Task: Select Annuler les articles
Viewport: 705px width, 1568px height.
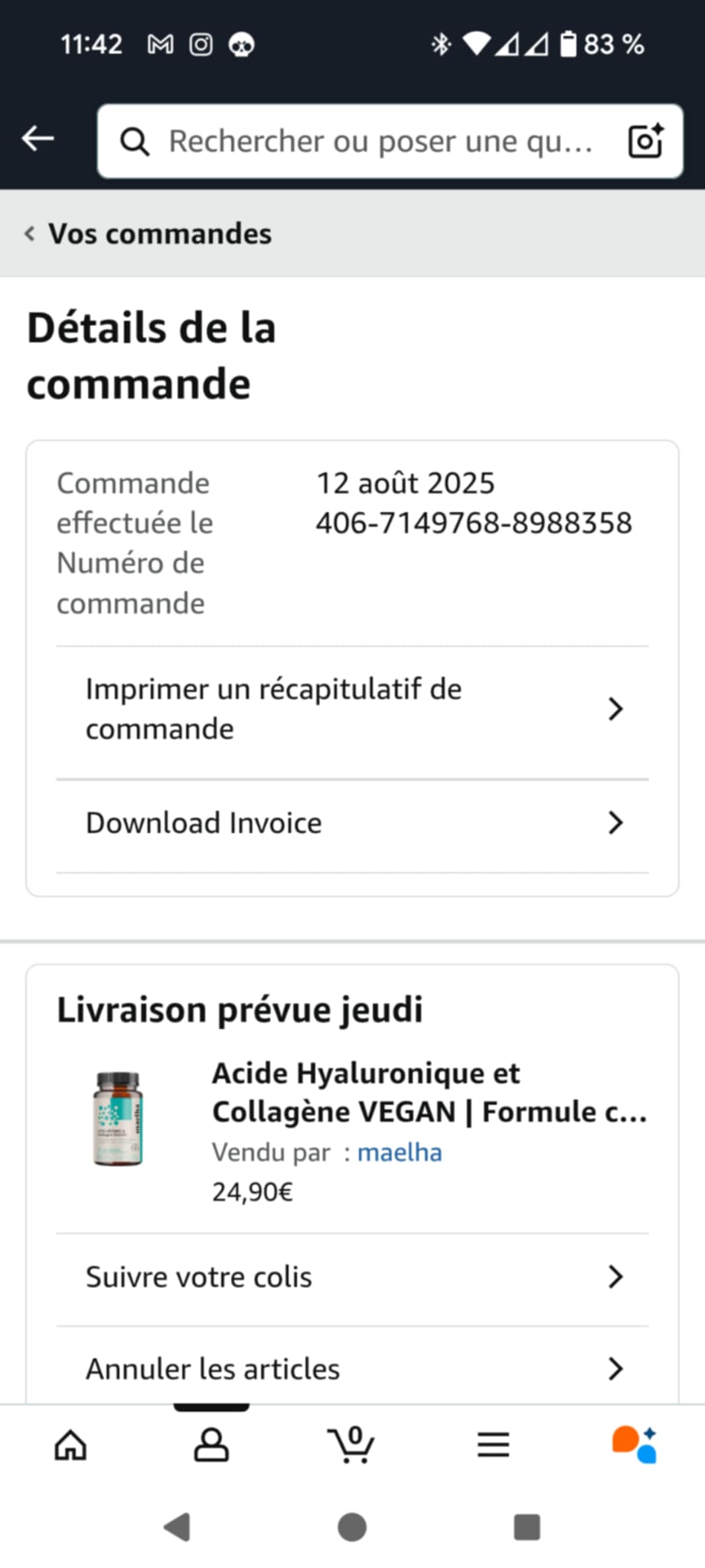Action: tap(352, 1369)
